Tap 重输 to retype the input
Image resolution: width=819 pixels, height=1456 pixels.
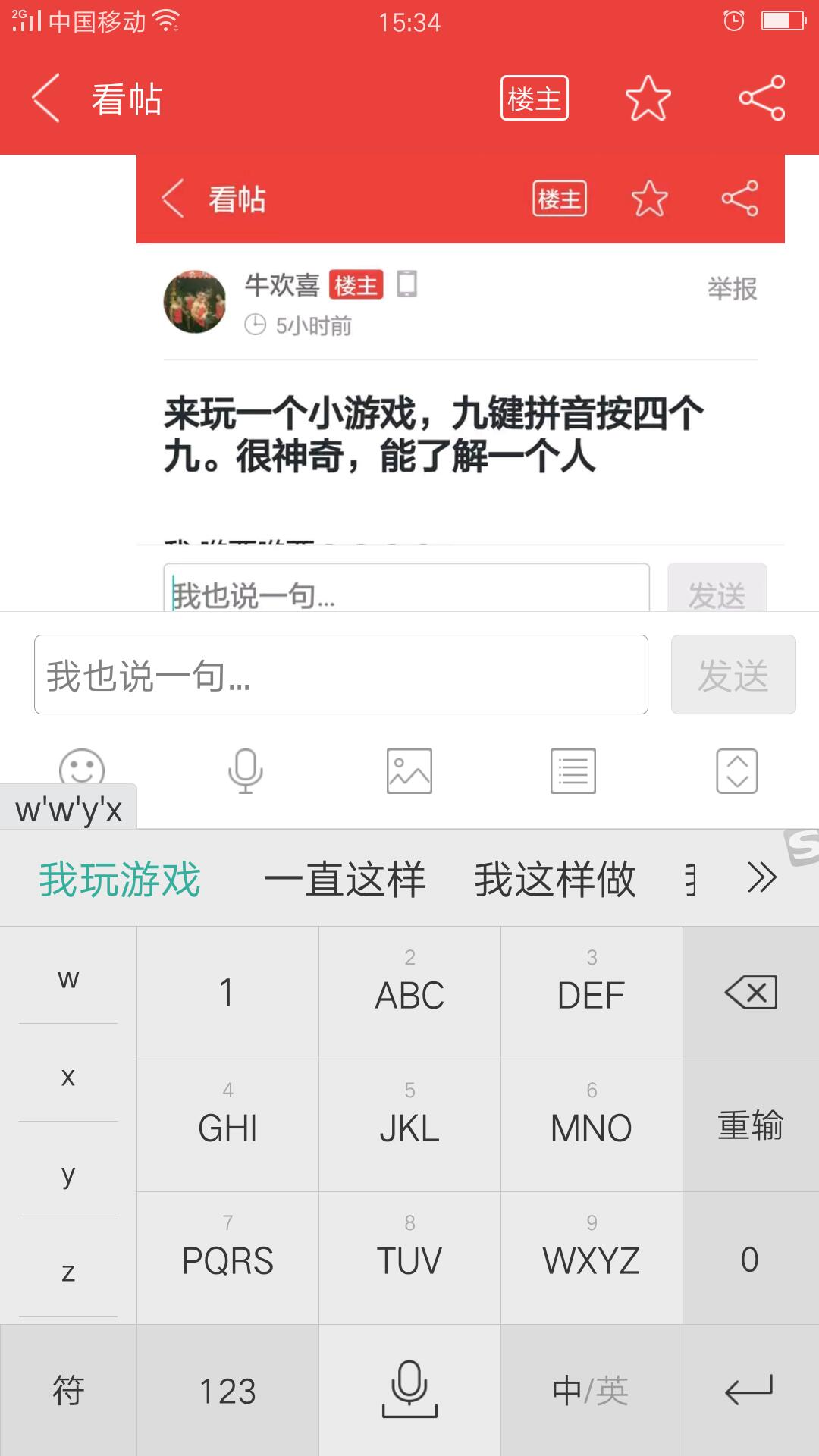click(751, 1125)
